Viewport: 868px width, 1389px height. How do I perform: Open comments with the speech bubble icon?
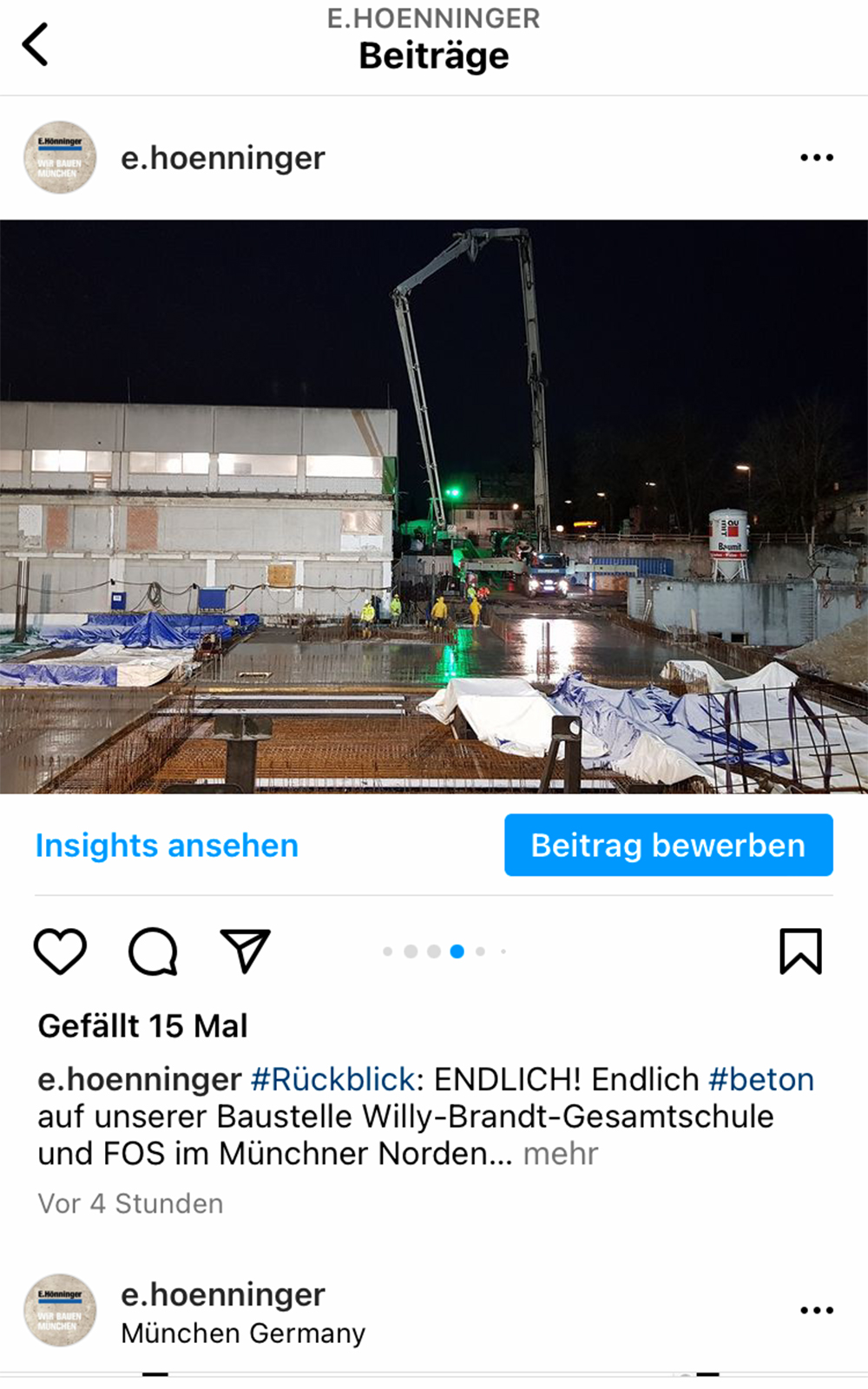(x=153, y=951)
